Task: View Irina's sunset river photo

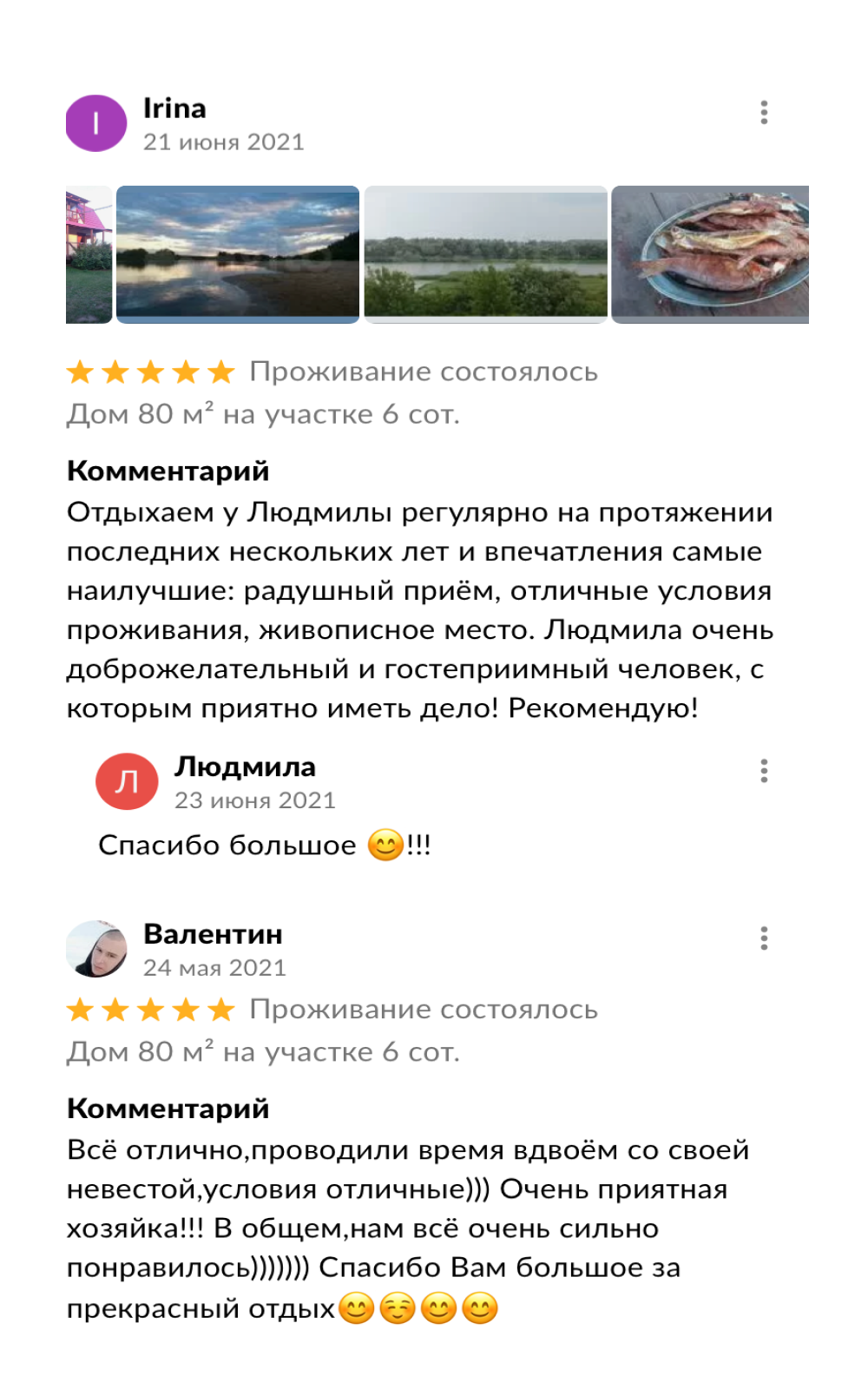Action: click(238, 254)
